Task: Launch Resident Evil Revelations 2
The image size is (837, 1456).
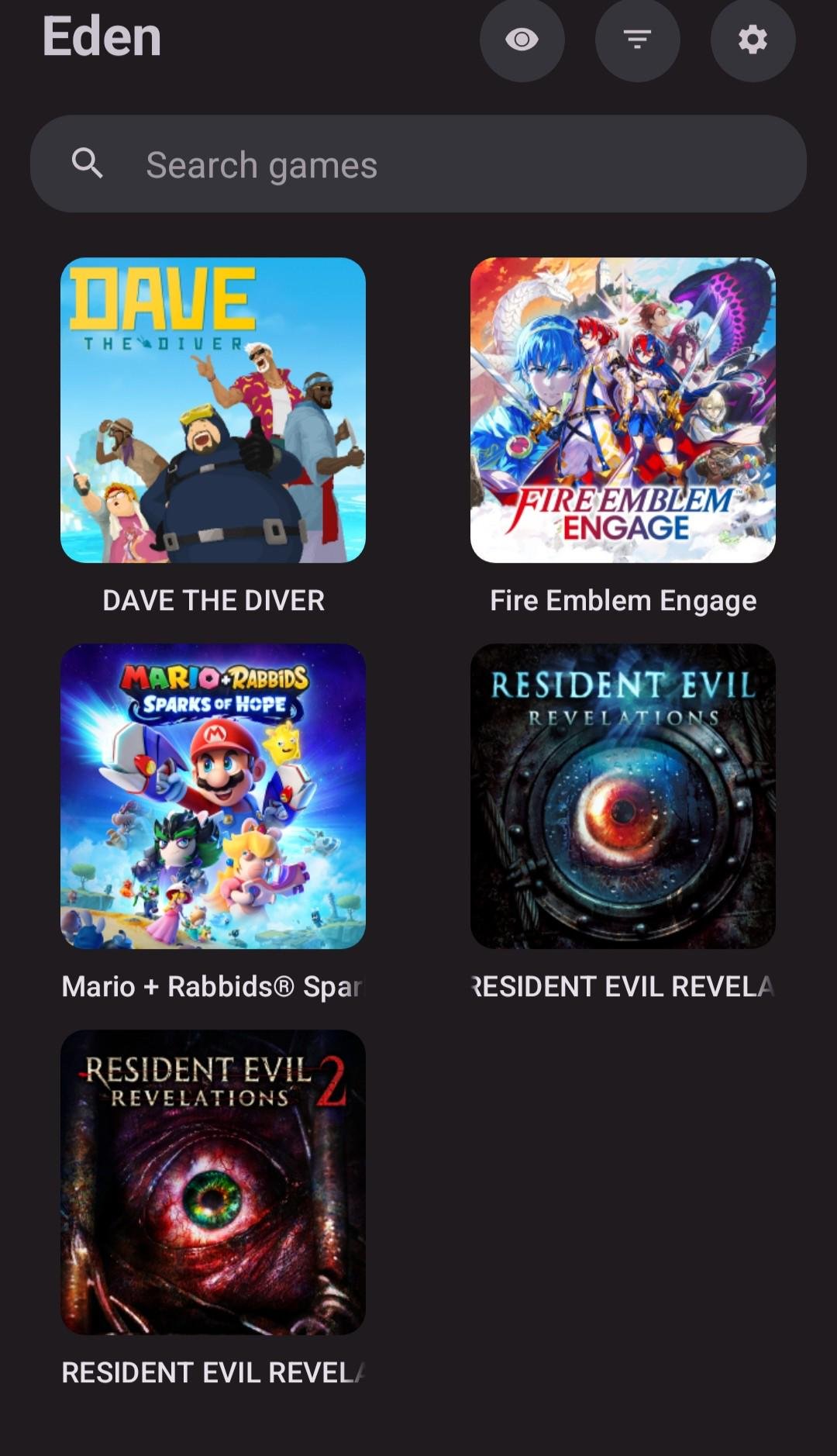Action: 213,1182
